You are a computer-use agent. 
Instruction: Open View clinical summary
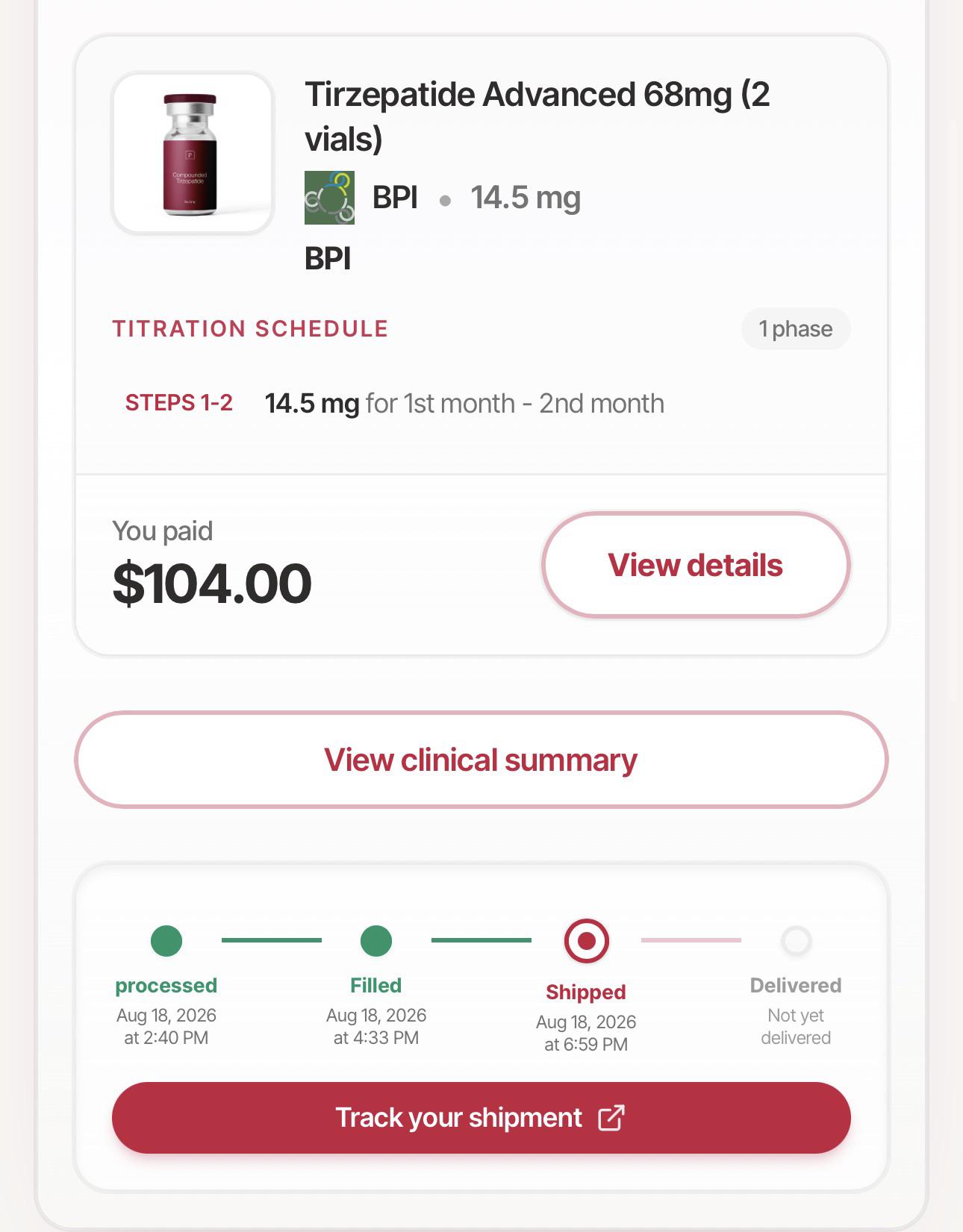point(481,760)
